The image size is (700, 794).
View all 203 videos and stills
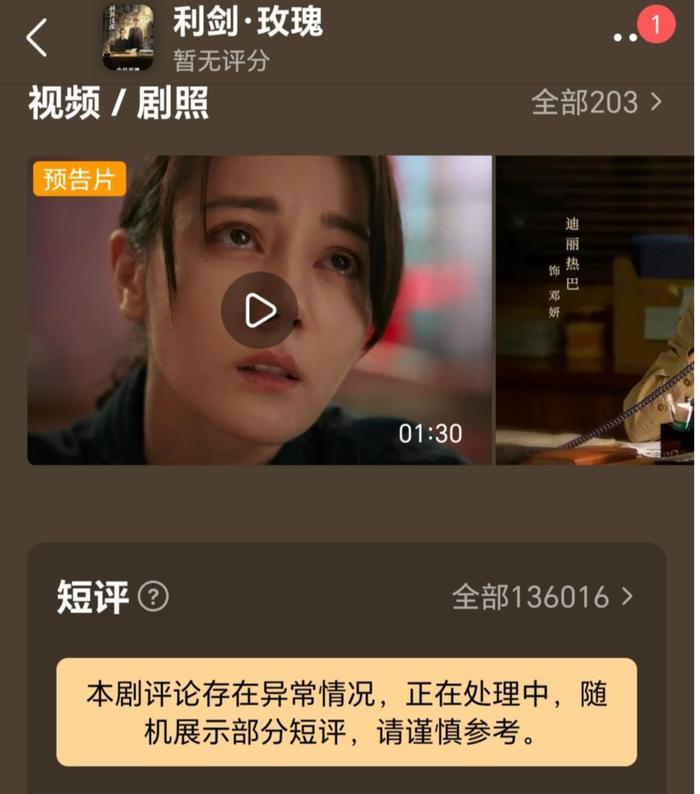coord(596,102)
